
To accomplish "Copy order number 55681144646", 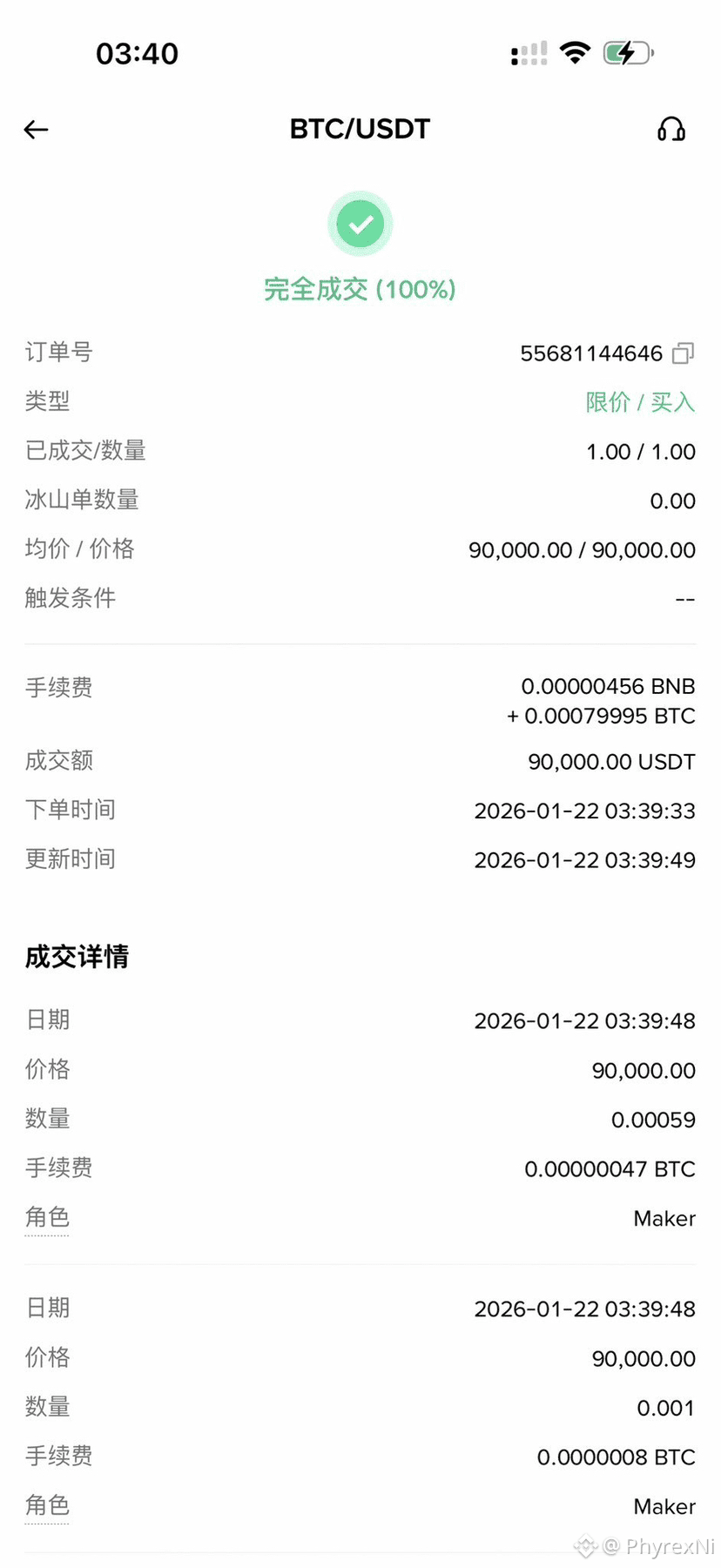I will tap(684, 353).
